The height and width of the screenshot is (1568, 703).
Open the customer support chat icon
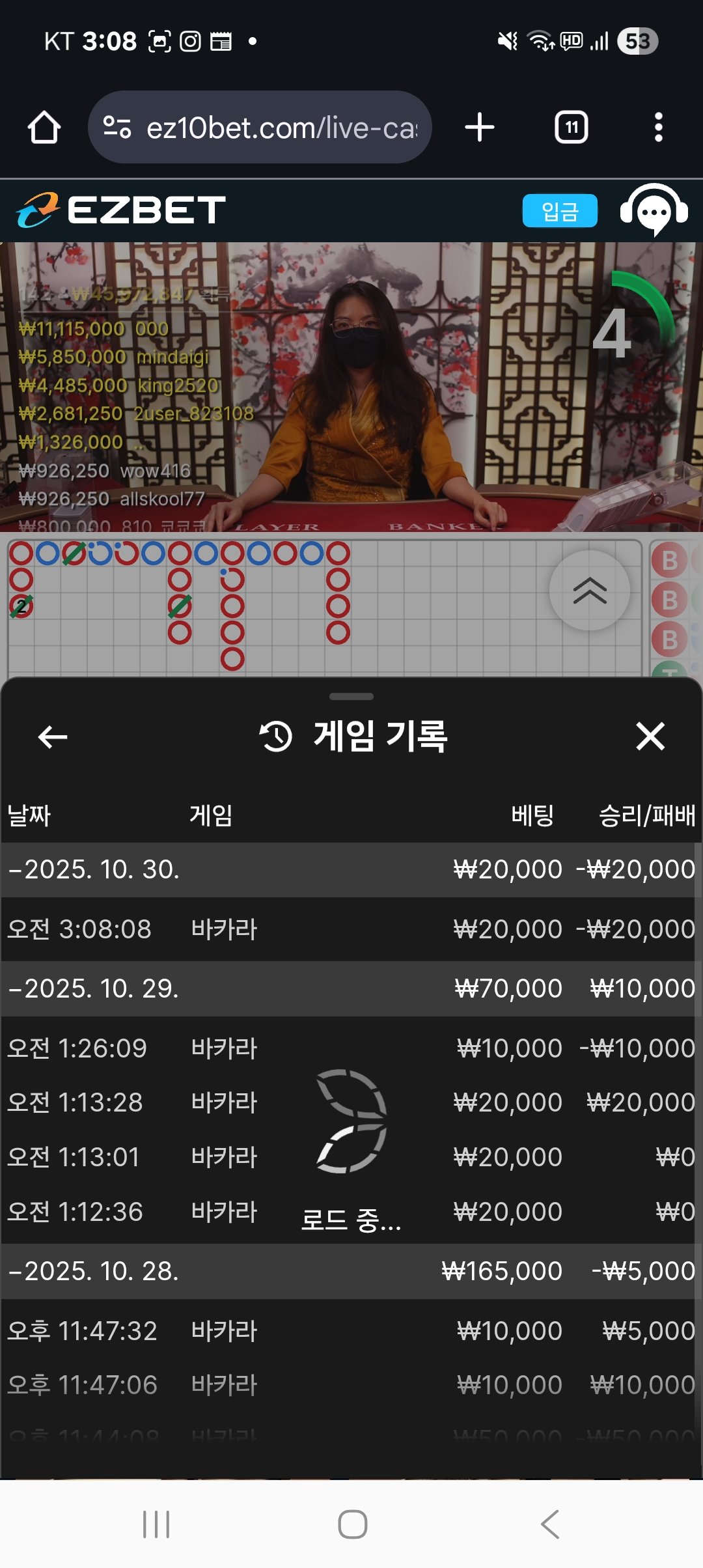coord(654,211)
